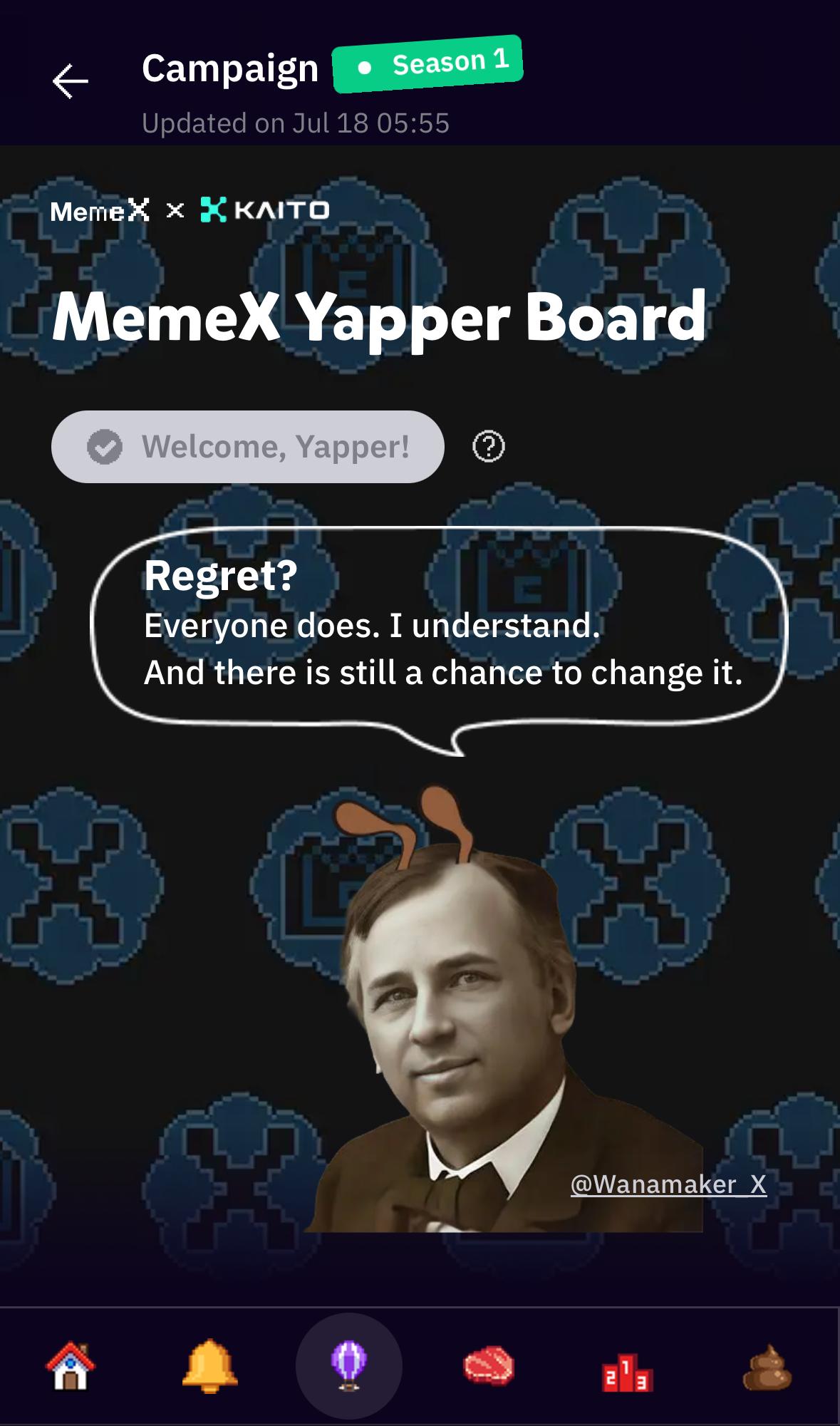The height and width of the screenshot is (1426, 840).
Task: Open the question mark help icon
Action: pos(489,447)
